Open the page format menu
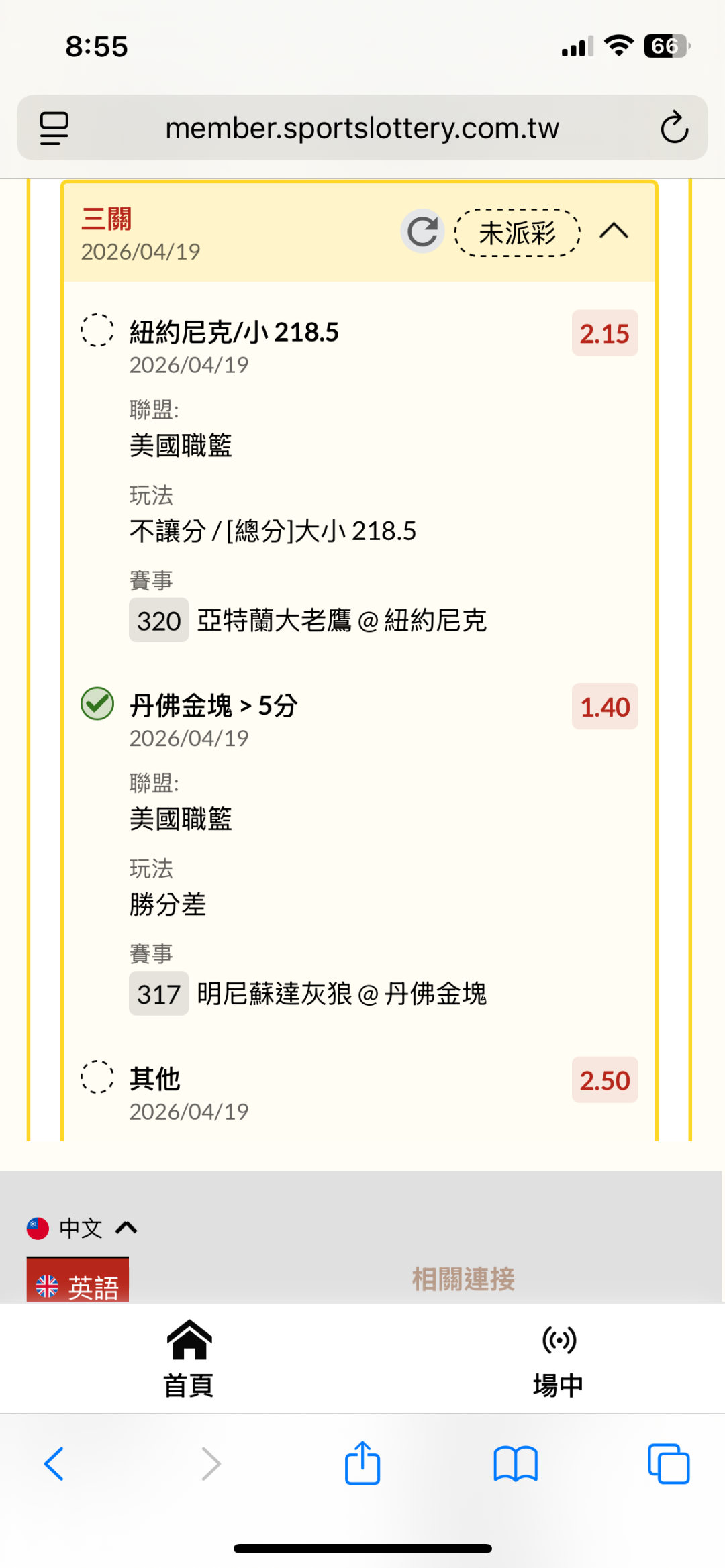Viewport: 725px width, 1568px height. (x=54, y=127)
